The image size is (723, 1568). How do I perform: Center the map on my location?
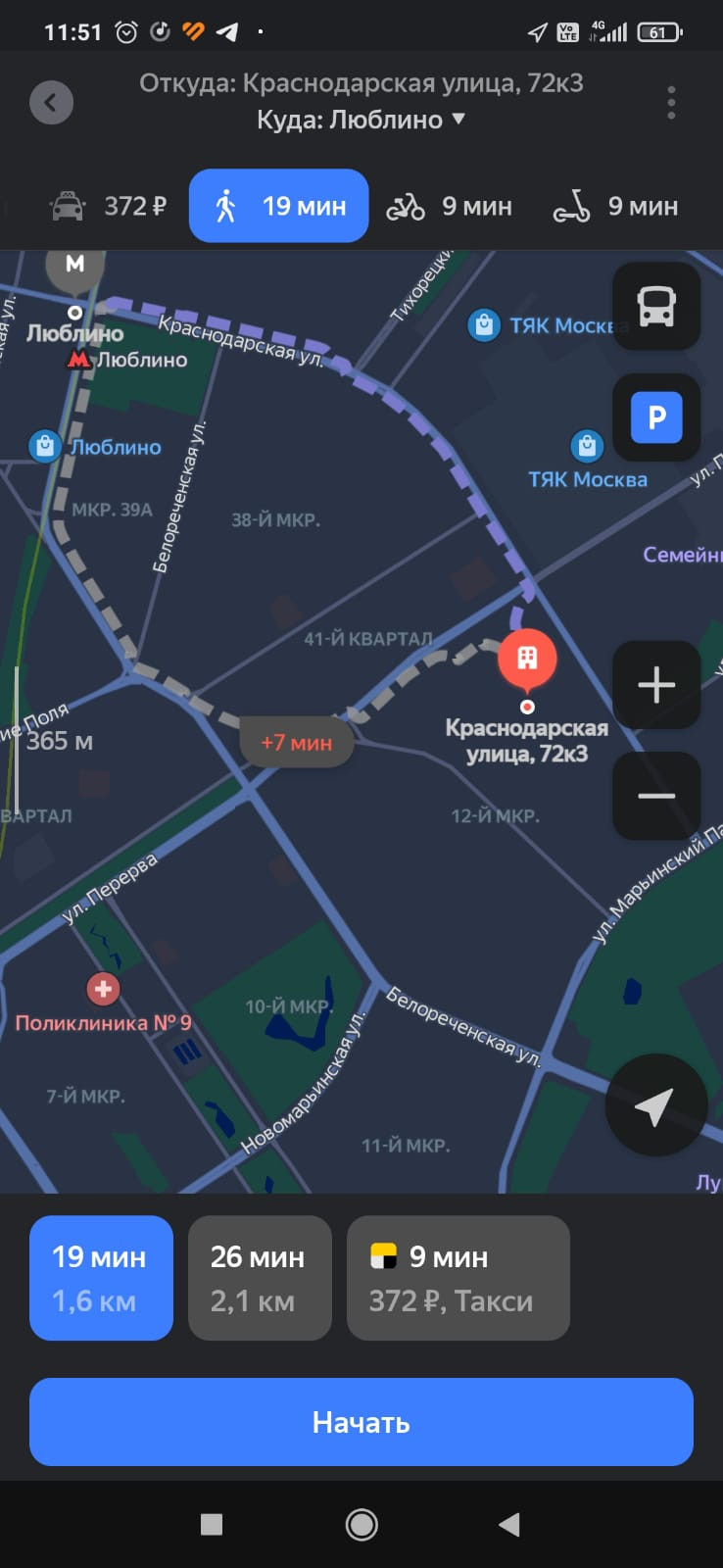click(x=655, y=1105)
